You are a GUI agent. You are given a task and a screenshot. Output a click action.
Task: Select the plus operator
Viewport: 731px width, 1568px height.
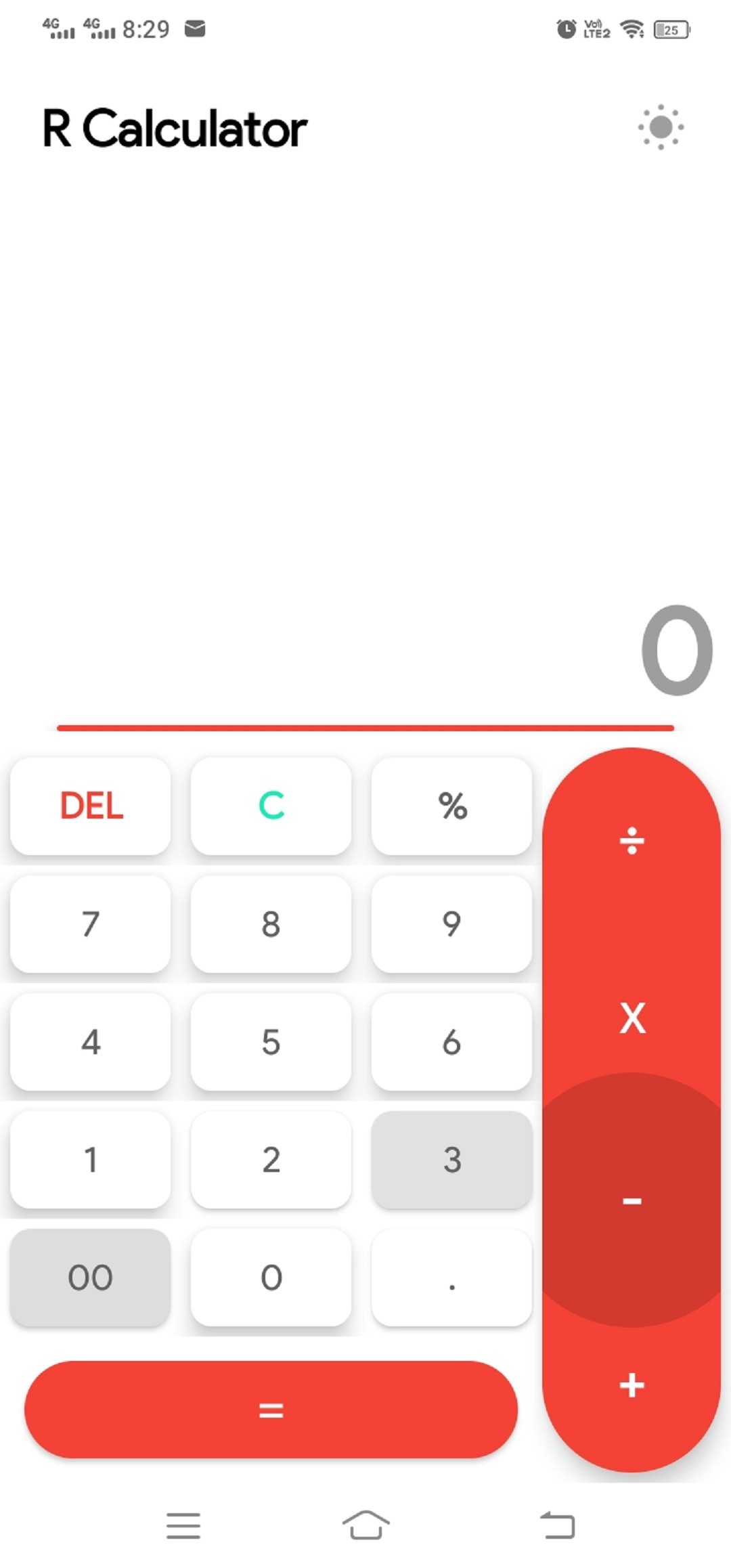point(632,1385)
